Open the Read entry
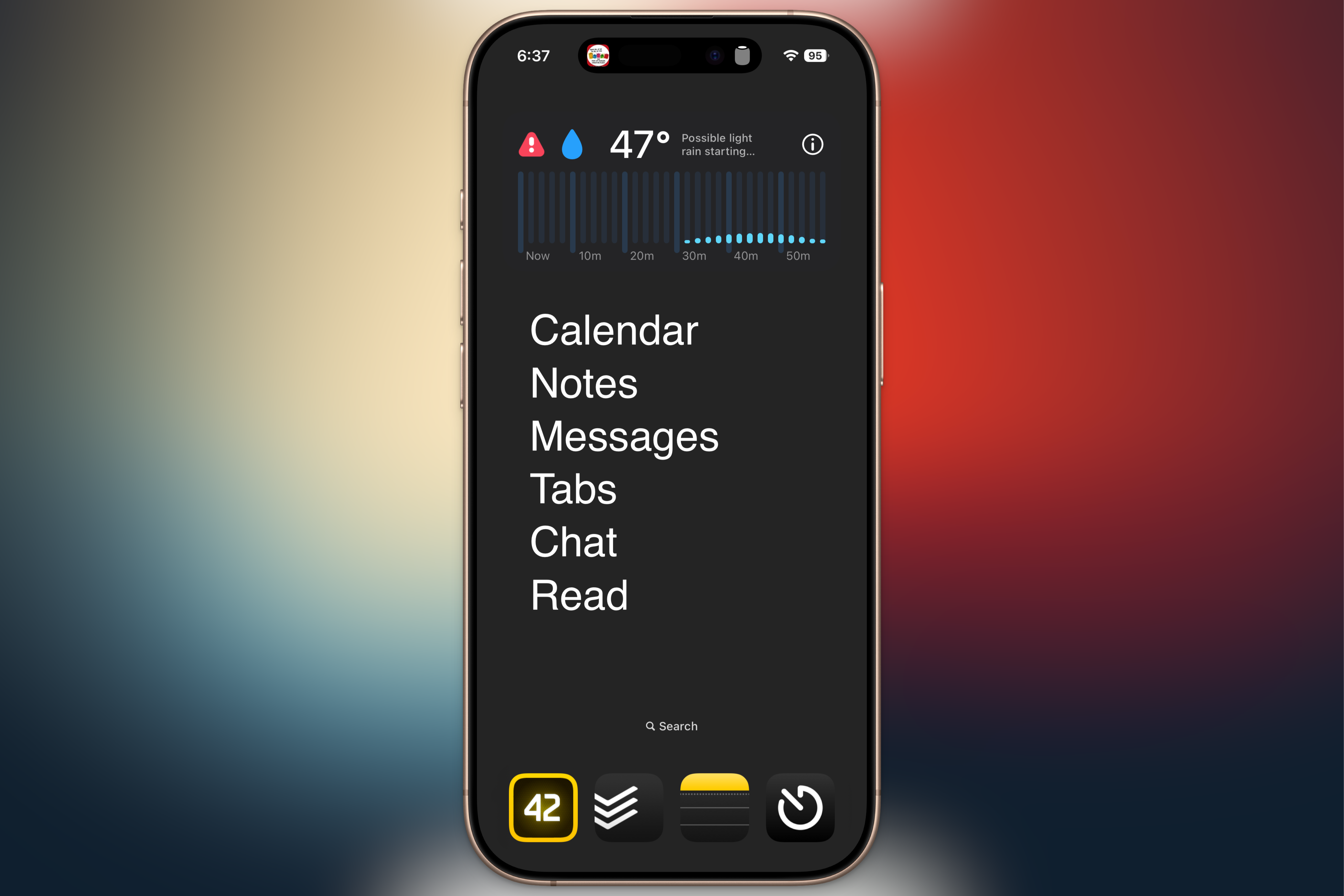The width and height of the screenshot is (1344, 896). click(x=579, y=595)
